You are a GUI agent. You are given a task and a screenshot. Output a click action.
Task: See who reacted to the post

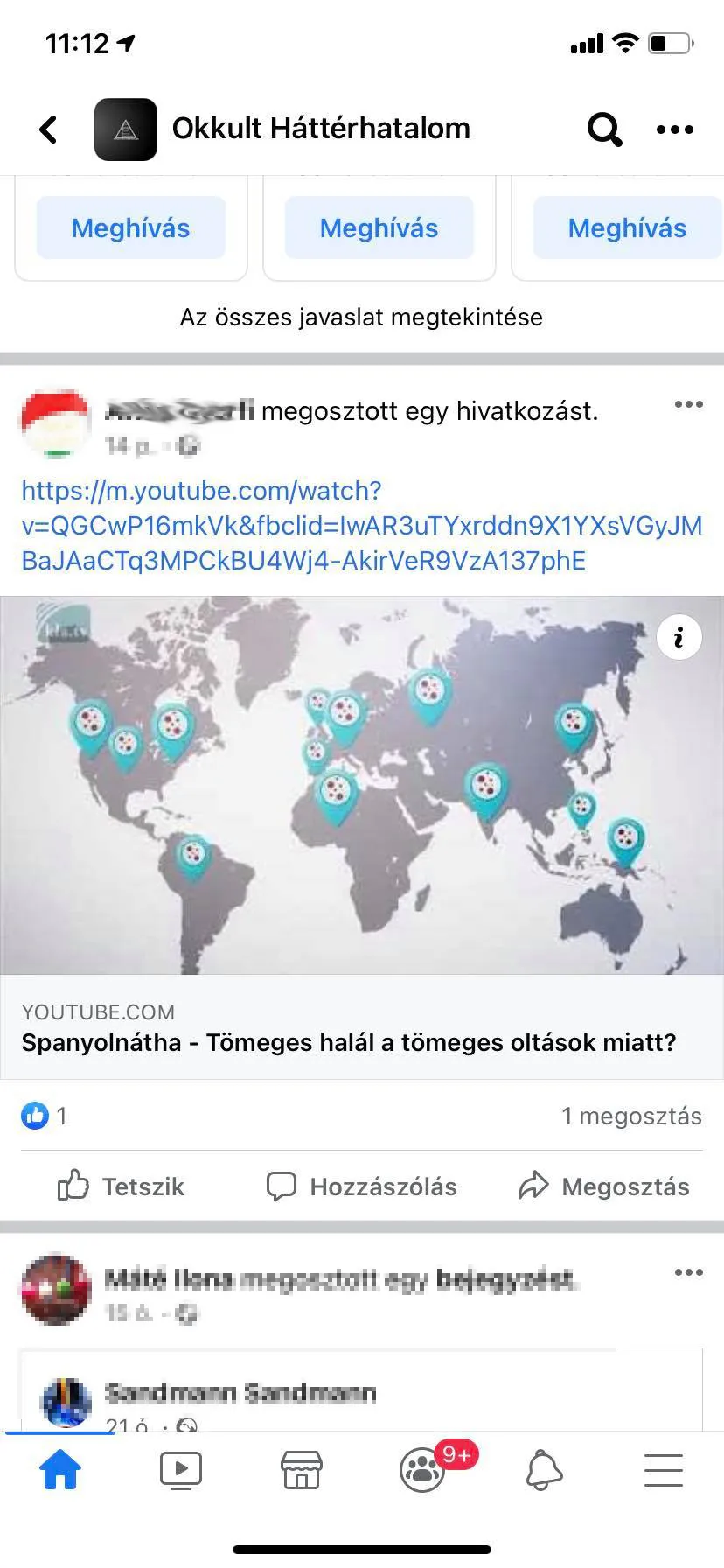(x=44, y=1116)
